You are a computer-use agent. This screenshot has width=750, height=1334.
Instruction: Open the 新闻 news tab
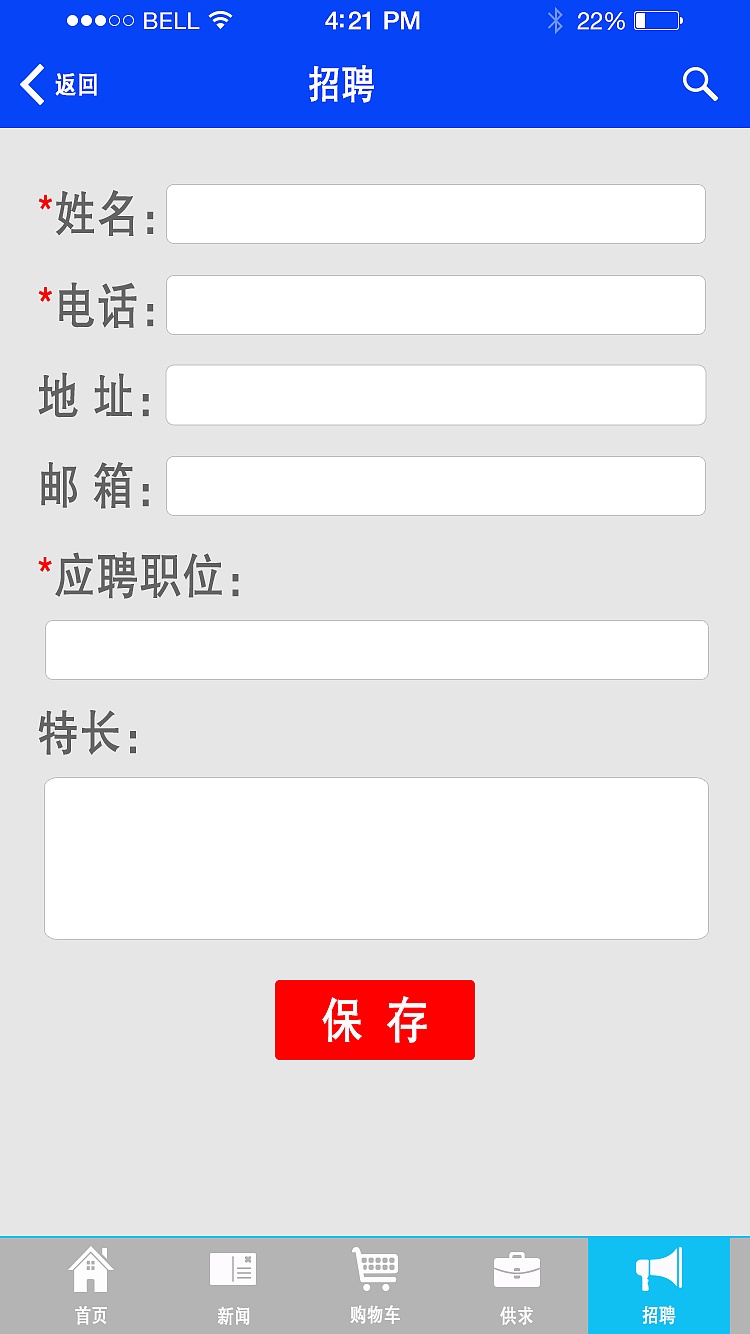[233, 1285]
